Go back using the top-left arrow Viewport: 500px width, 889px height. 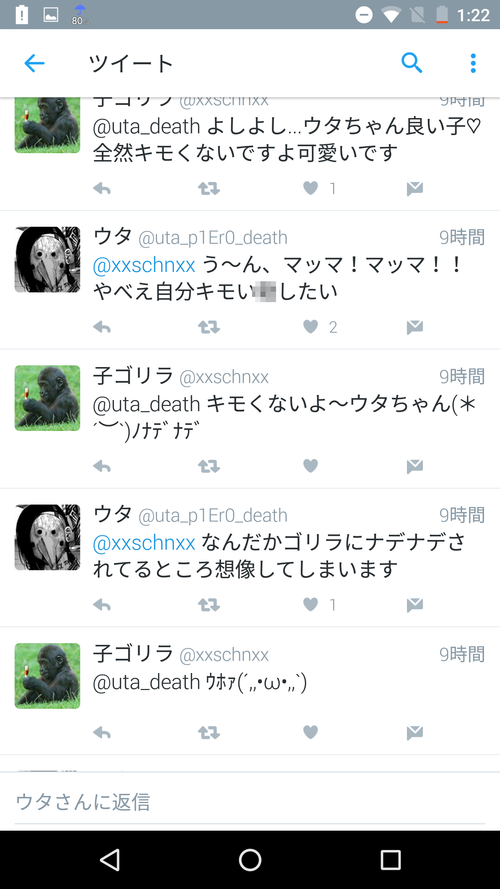click(34, 63)
